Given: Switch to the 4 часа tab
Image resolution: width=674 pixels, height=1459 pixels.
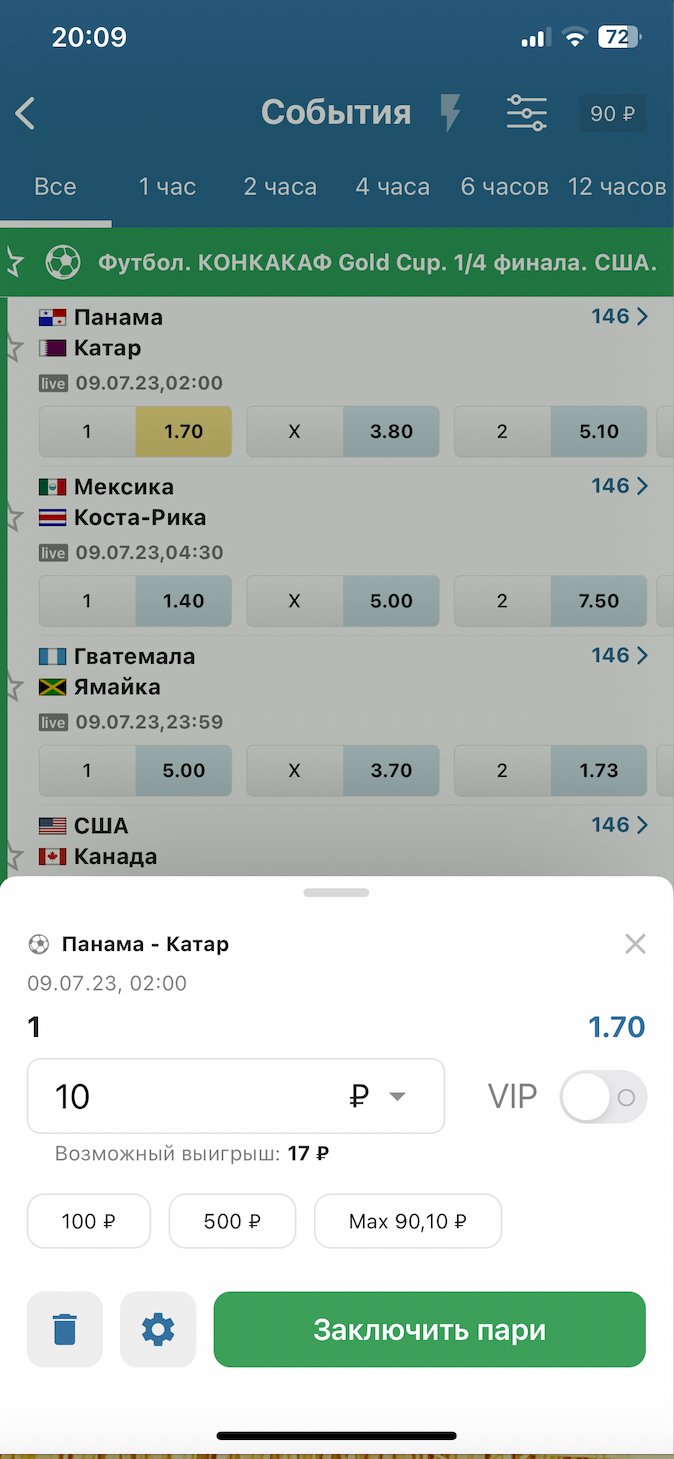Looking at the screenshot, I should 392,187.
